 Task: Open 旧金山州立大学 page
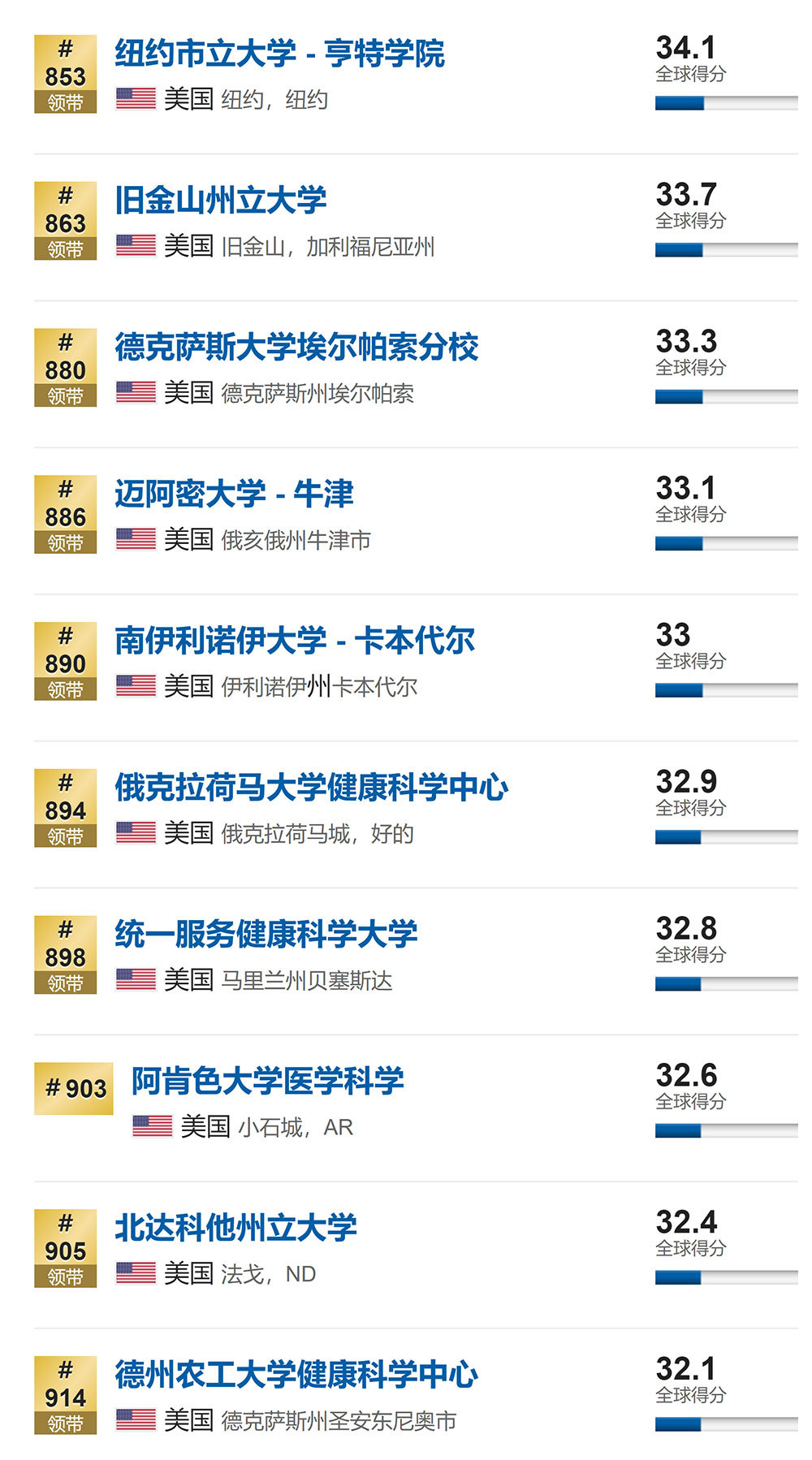[x=220, y=201]
